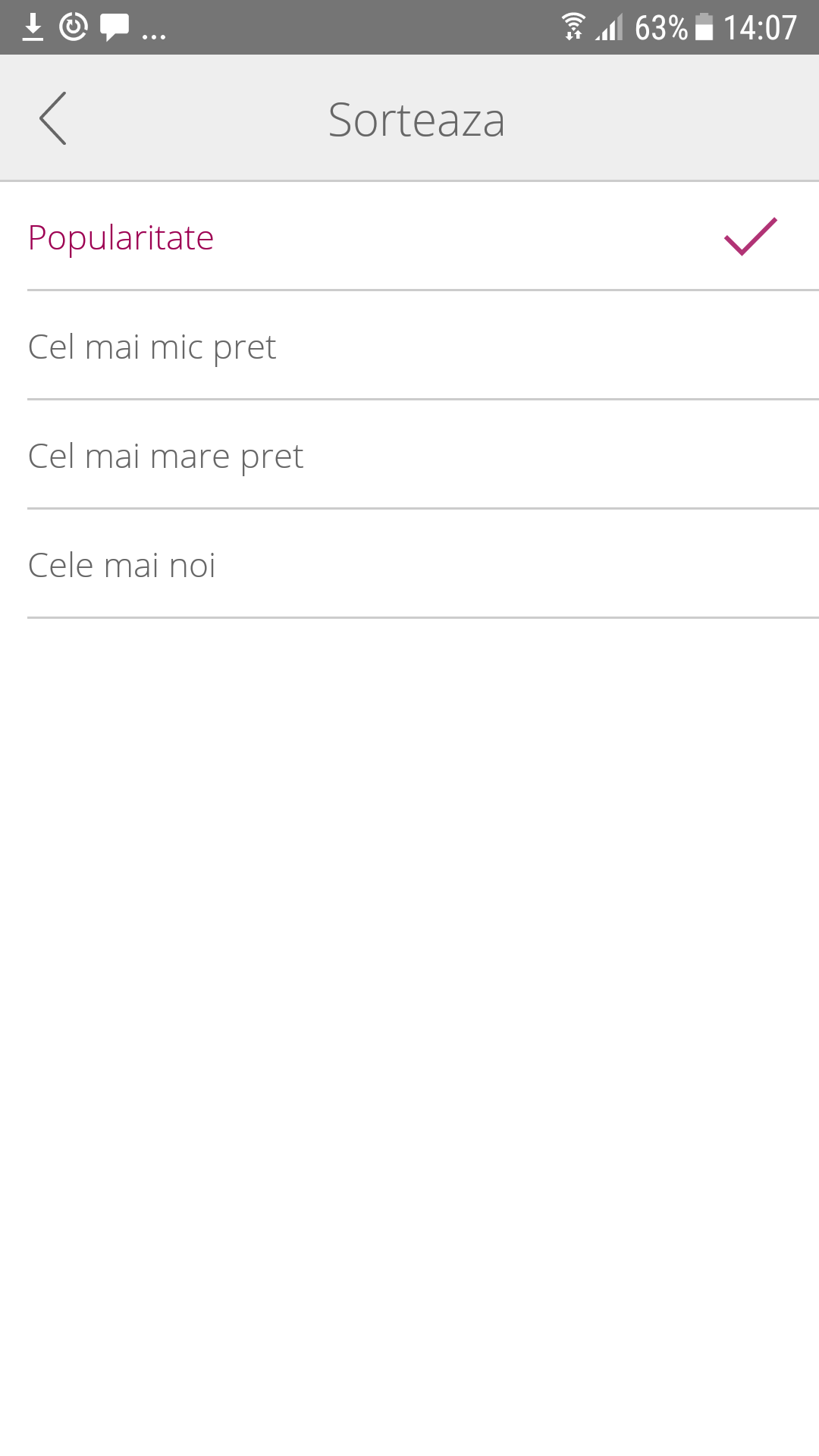
Task: Sort products by Cele mai noi
Action: pyautogui.click(x=409, y=564)
